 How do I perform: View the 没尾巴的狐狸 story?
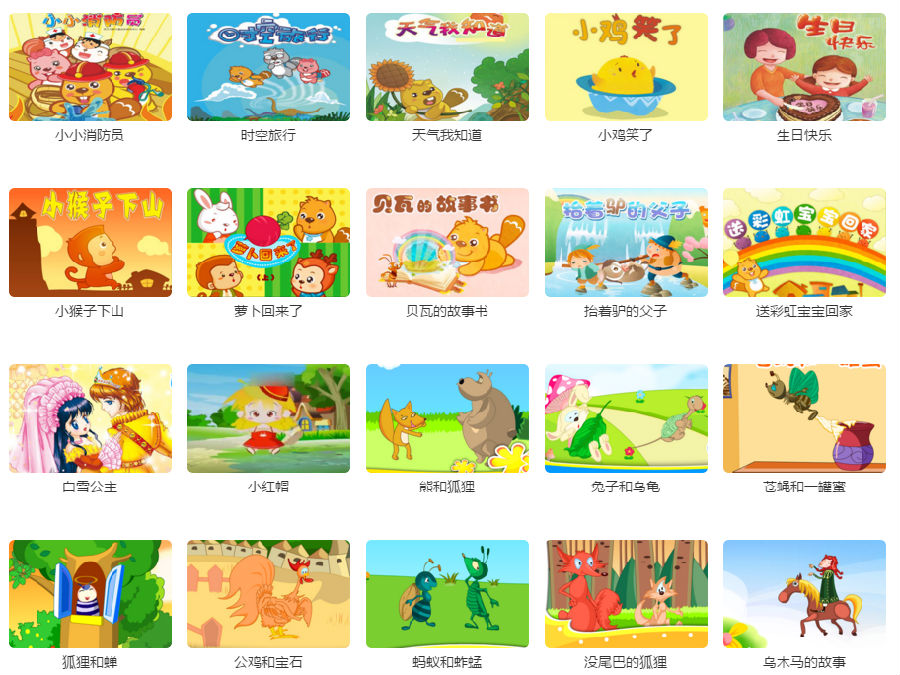[626, 594]
